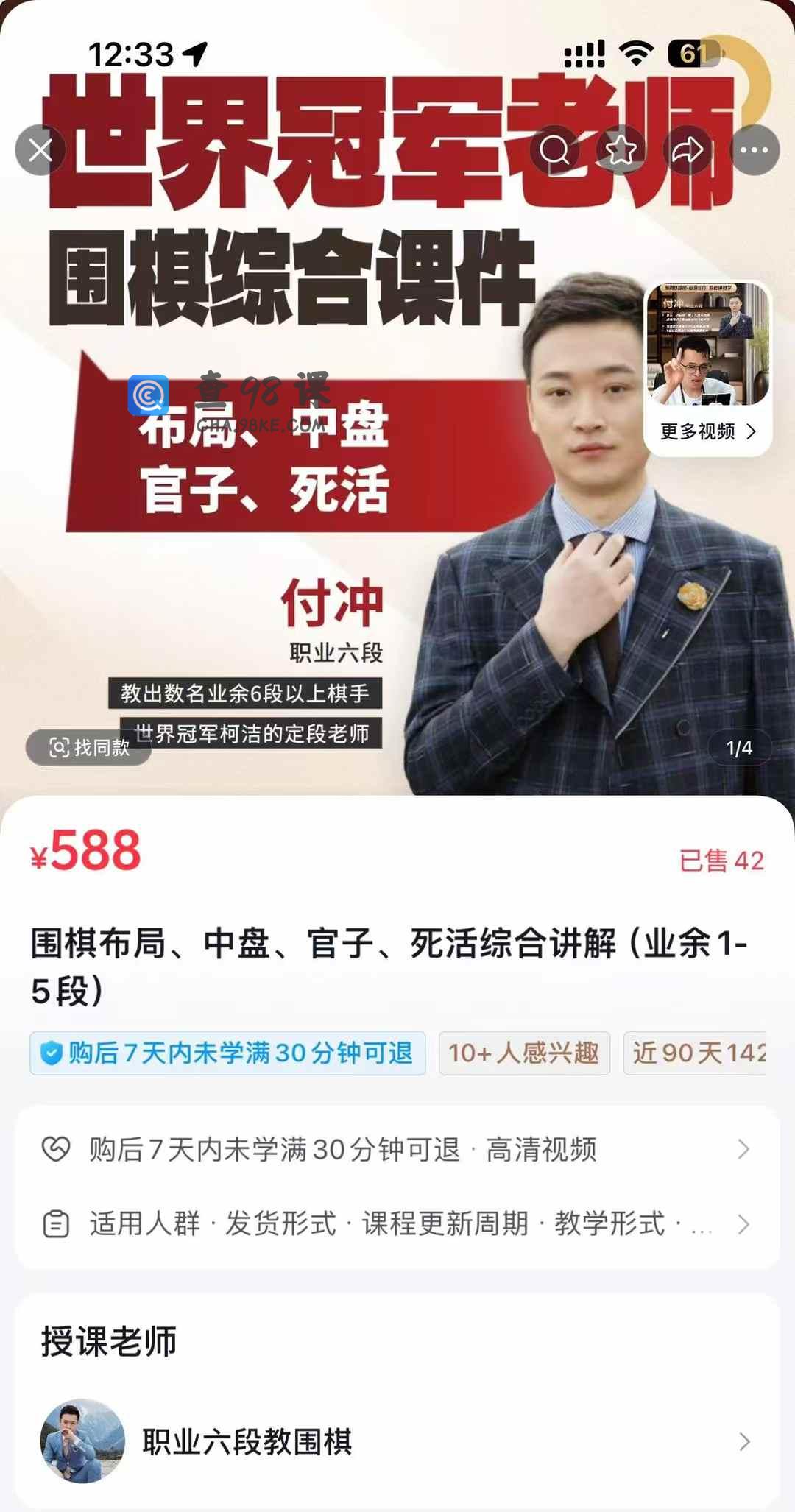Viewport: 795px width, 1512px height.
Task: Open search from the top bar
Action: click(x=554, y=150)
